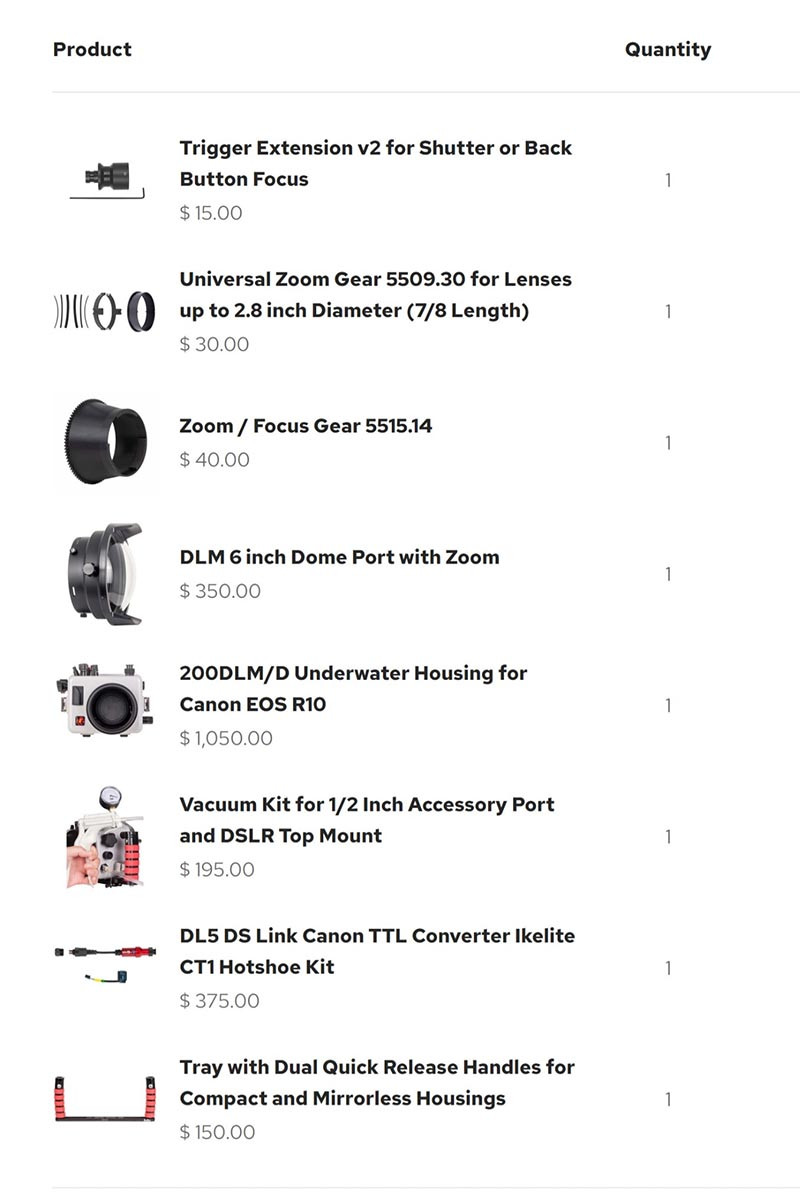Open DLM 6 inch Dome Port link
800x1193 pixels.
[x=339, y=557]
